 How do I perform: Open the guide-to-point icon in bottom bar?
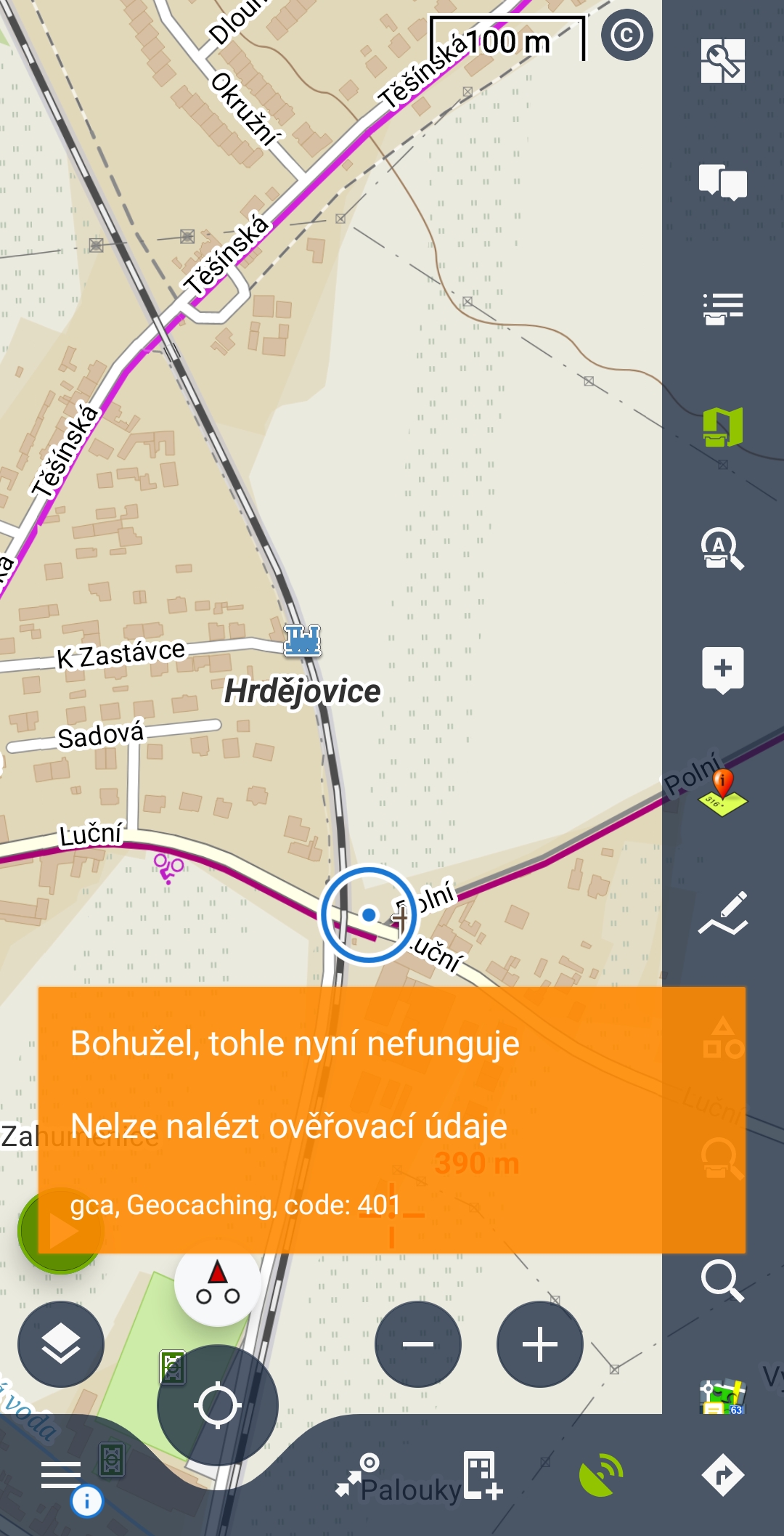tap(357, 1475)
